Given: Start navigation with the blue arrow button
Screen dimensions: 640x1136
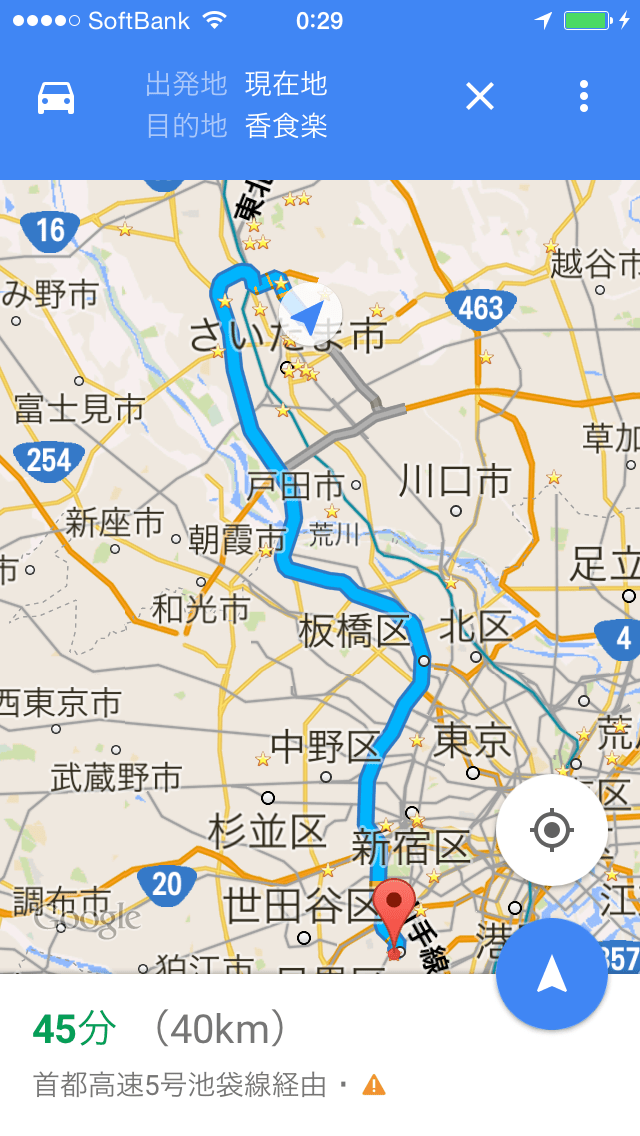Looking at the screenshot, I should (552, 975).
